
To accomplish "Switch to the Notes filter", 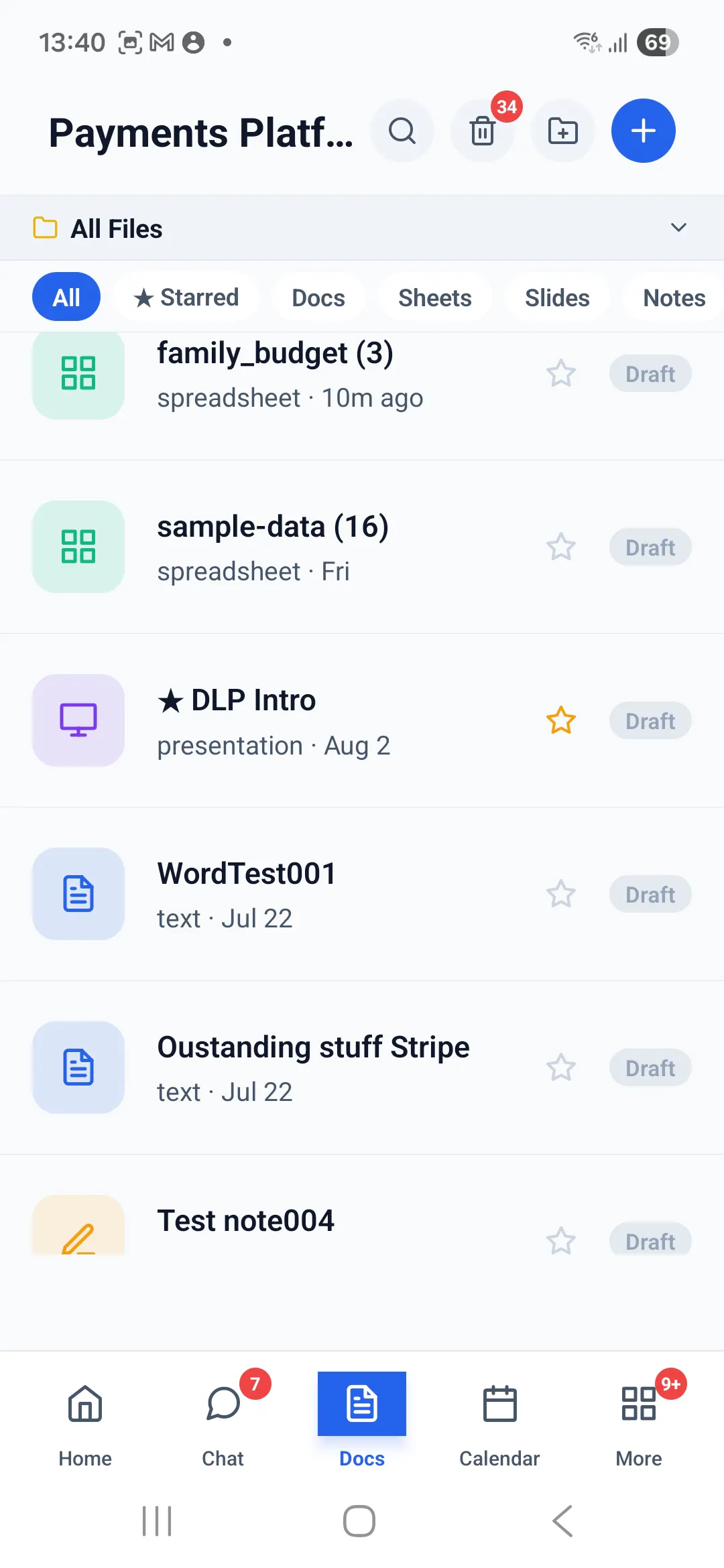I will click(674, 297).
